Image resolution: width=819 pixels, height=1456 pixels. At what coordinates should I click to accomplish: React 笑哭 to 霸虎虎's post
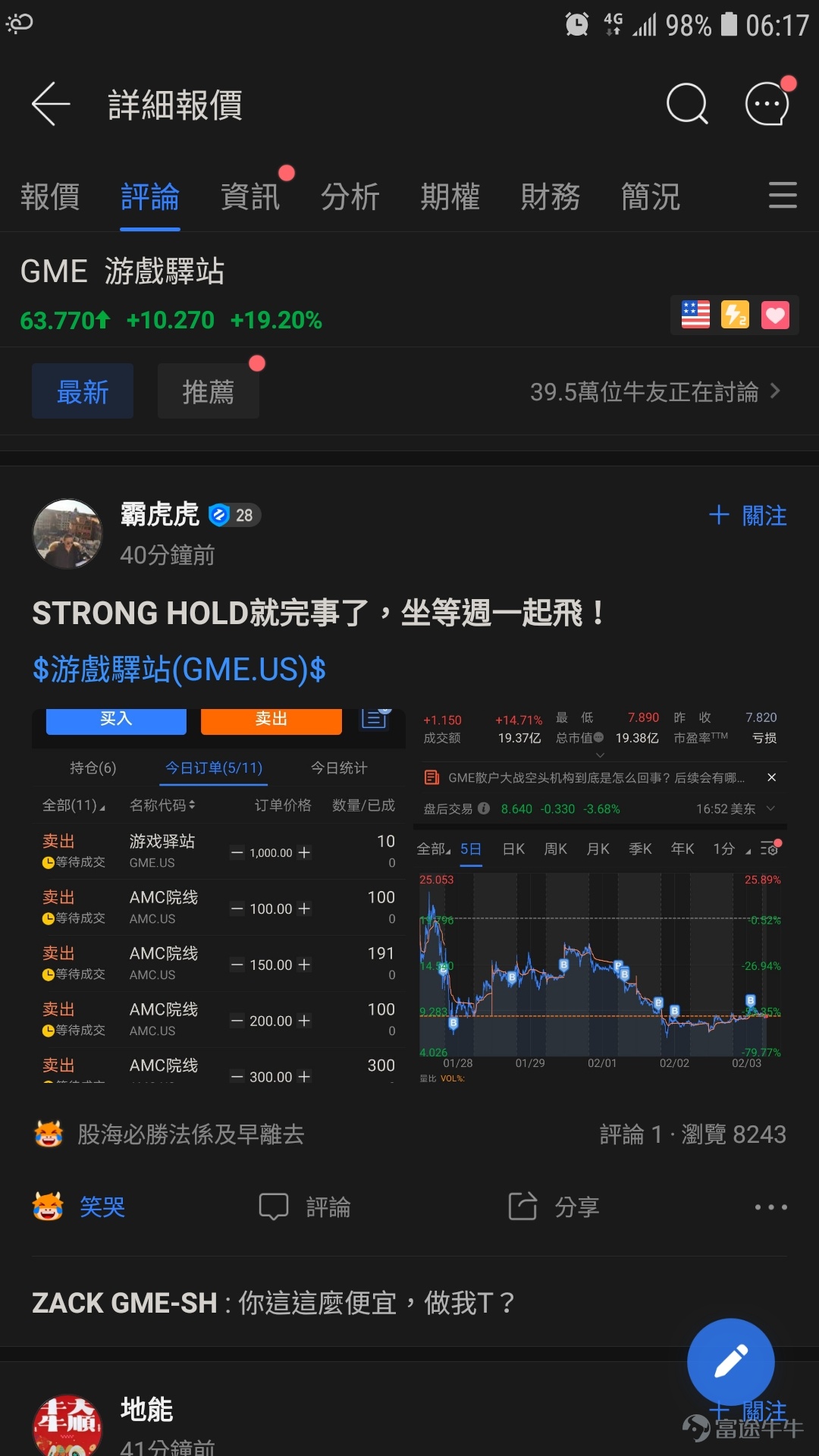79,1207
